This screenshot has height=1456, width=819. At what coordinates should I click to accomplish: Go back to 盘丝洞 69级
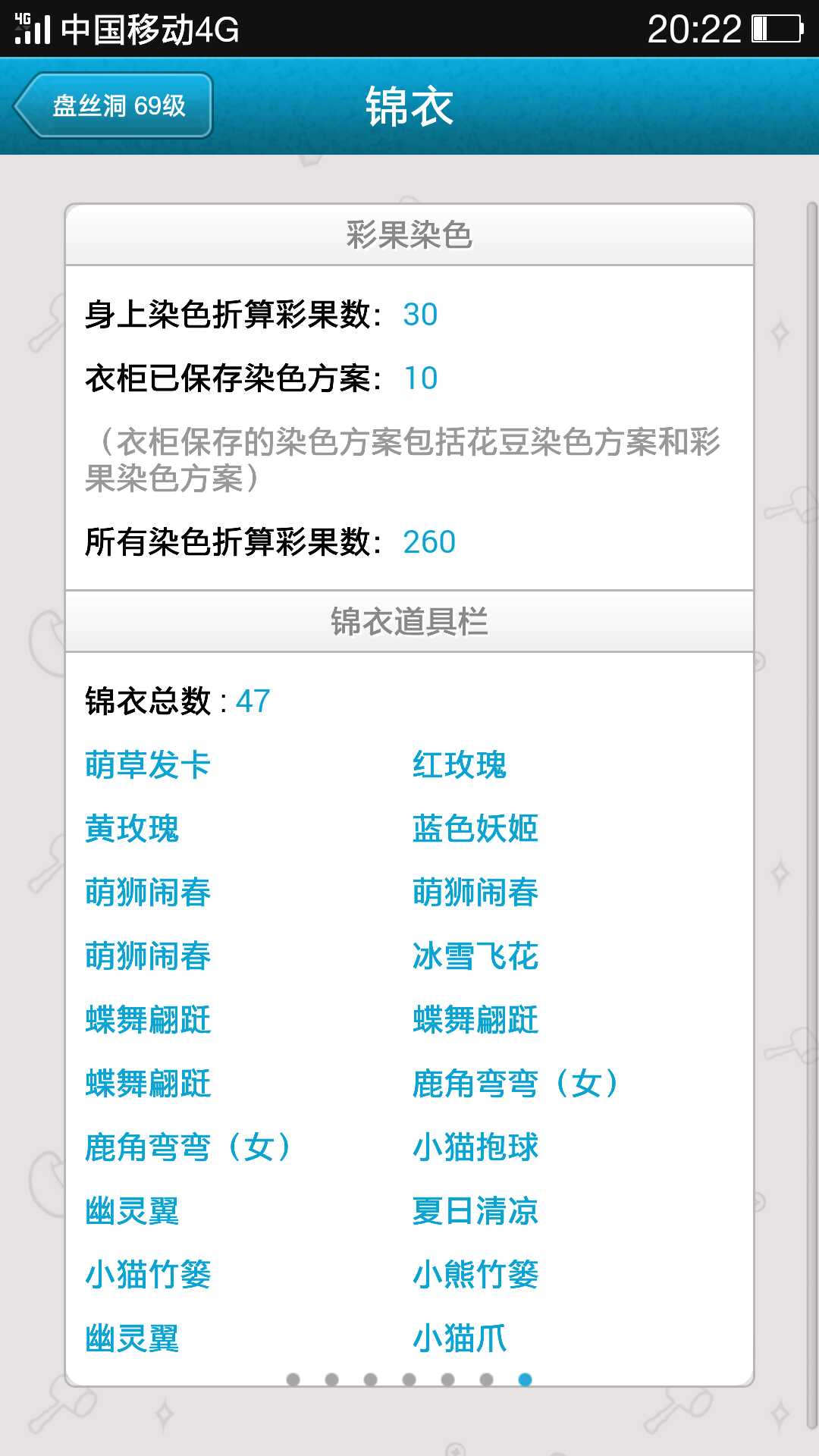coord(114,105)
